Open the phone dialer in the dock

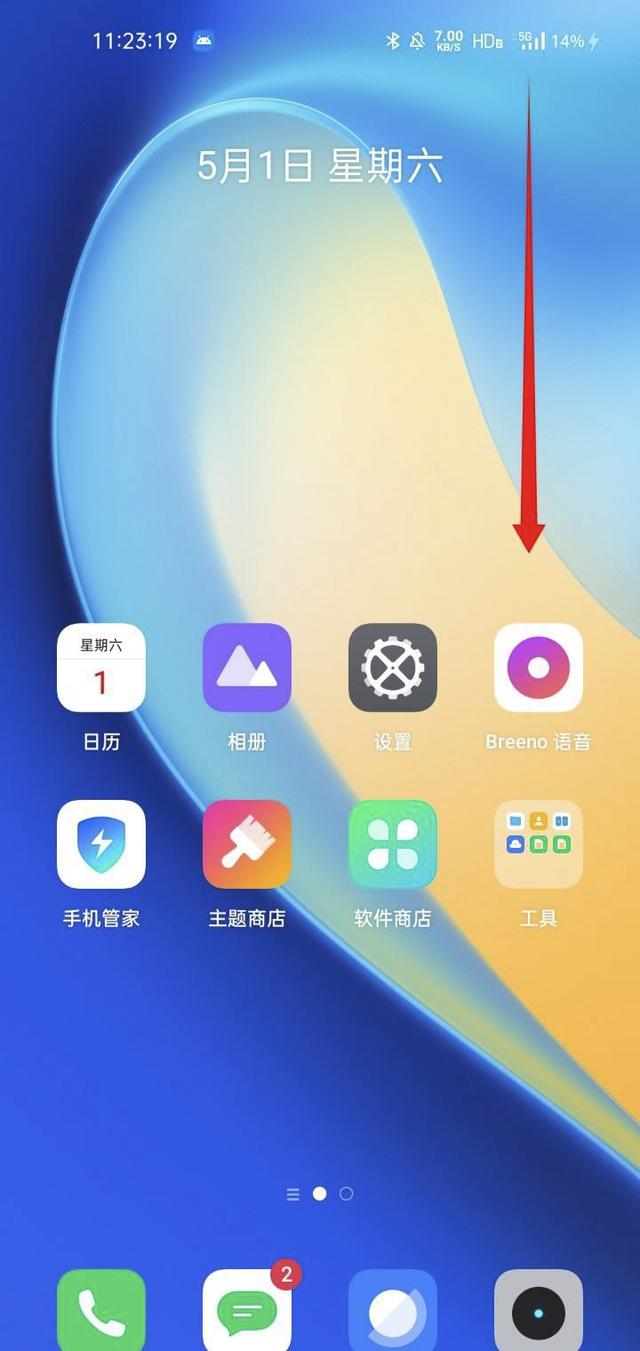coord(101,1310)
